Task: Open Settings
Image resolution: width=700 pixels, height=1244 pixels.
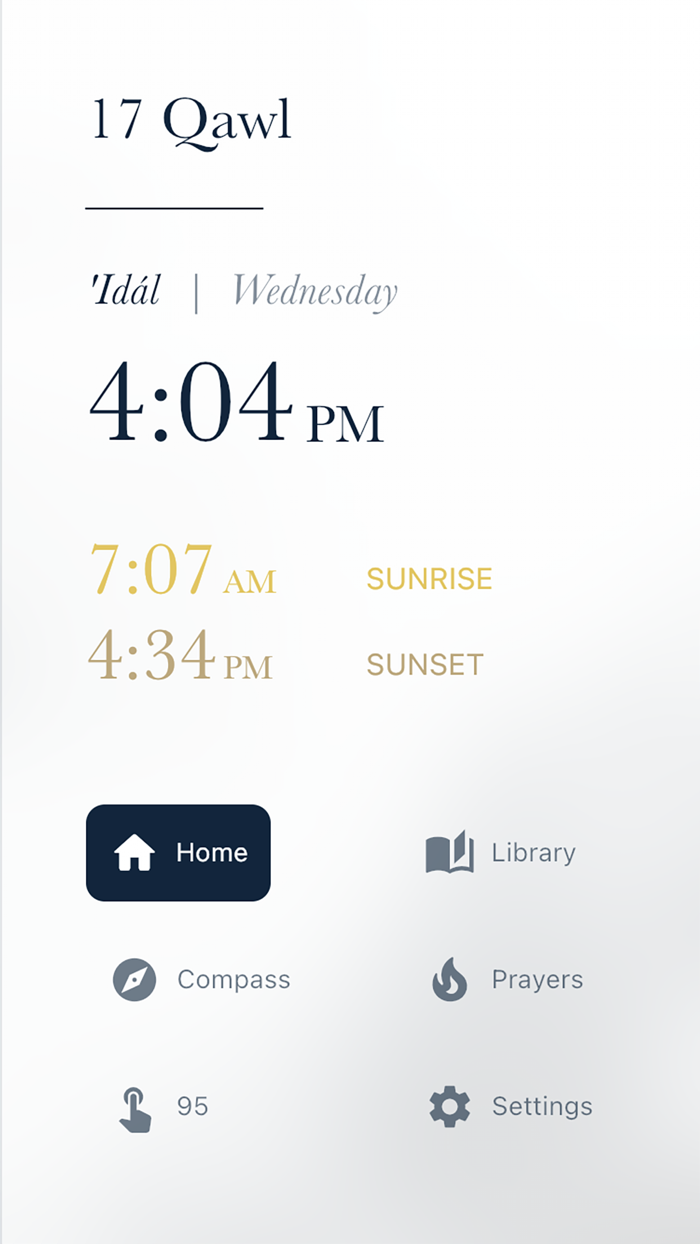Action: pyautogui.click(x=510, y=1107)
